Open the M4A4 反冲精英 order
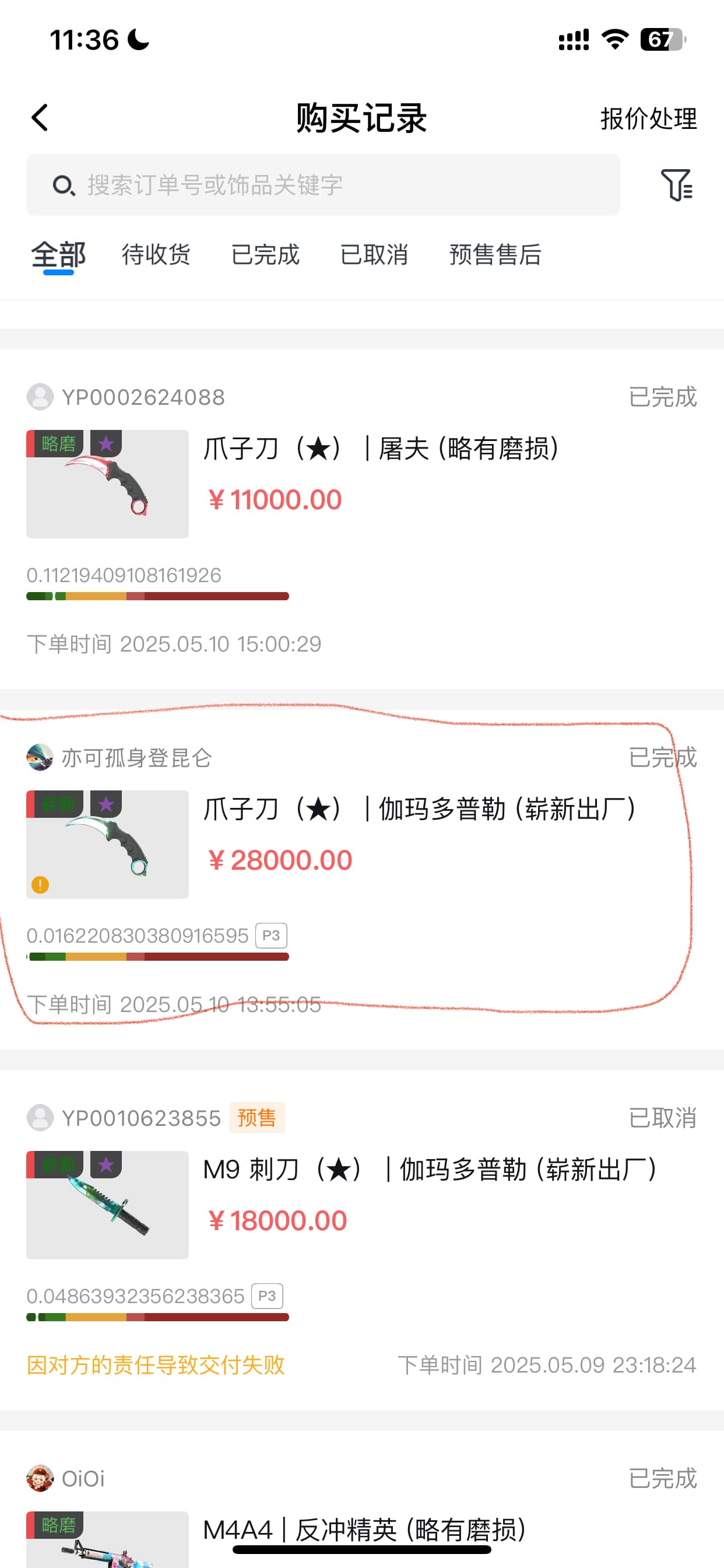This screenshot has height=1568, width=724. tap(362, 1499)
